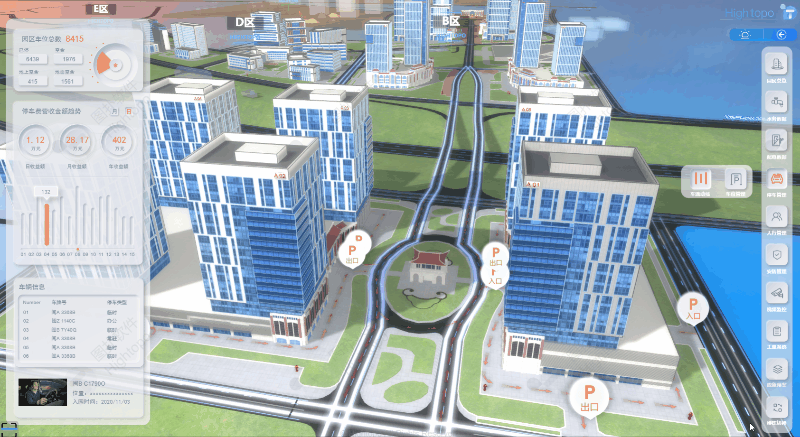Switch revenue chart to 月 view

(x=114, y=110)
